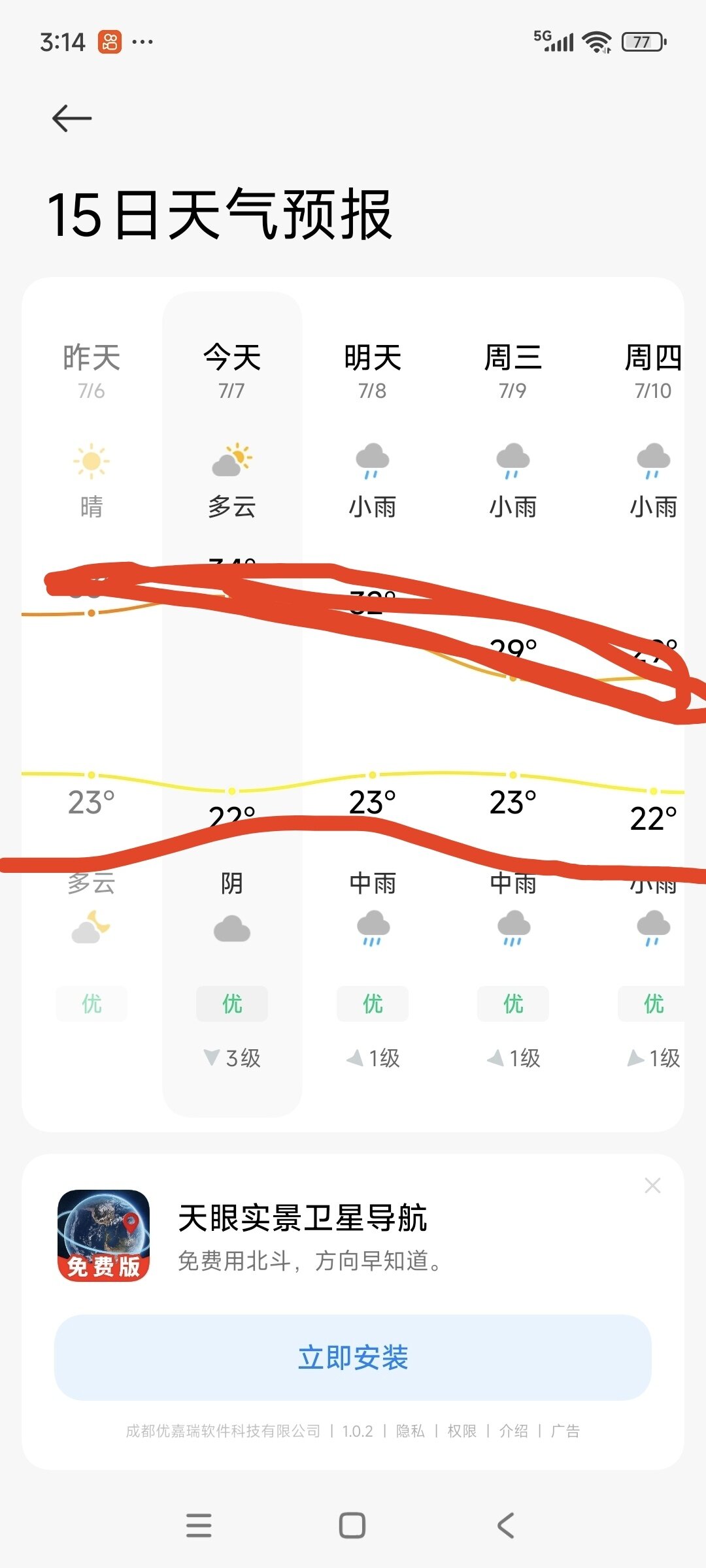Go back using the top arrow

click(72, 118)
